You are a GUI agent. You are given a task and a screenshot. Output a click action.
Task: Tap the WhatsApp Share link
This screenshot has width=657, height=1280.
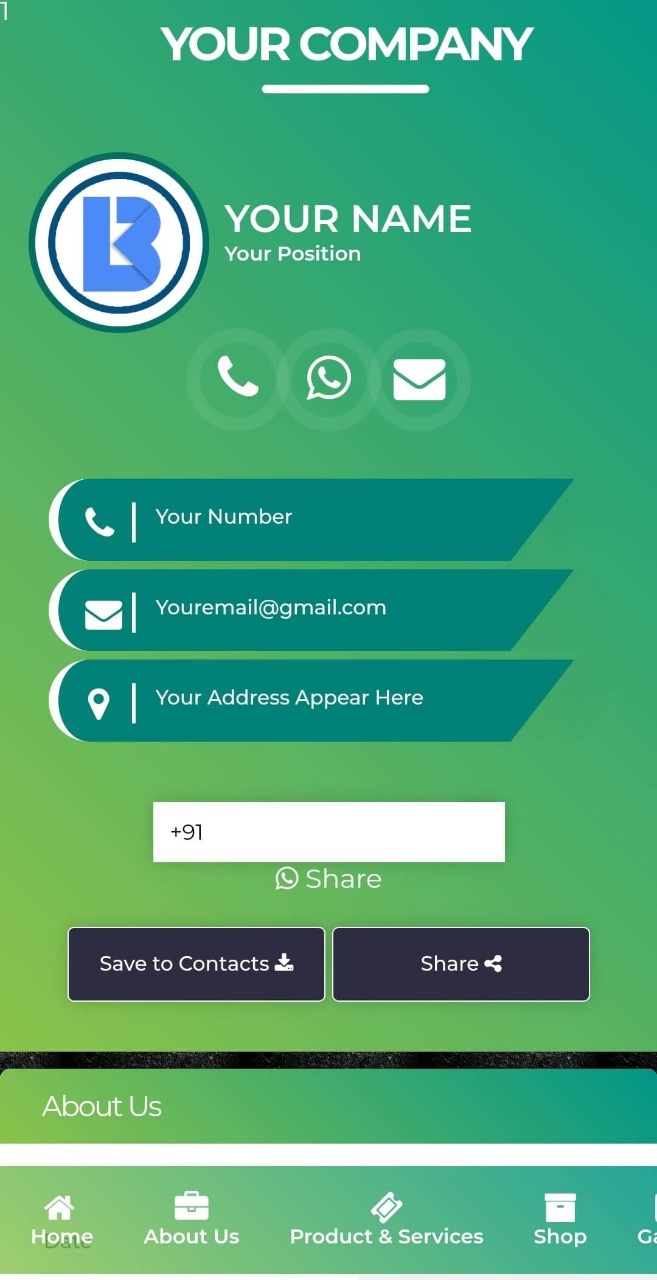pos(329,879)
